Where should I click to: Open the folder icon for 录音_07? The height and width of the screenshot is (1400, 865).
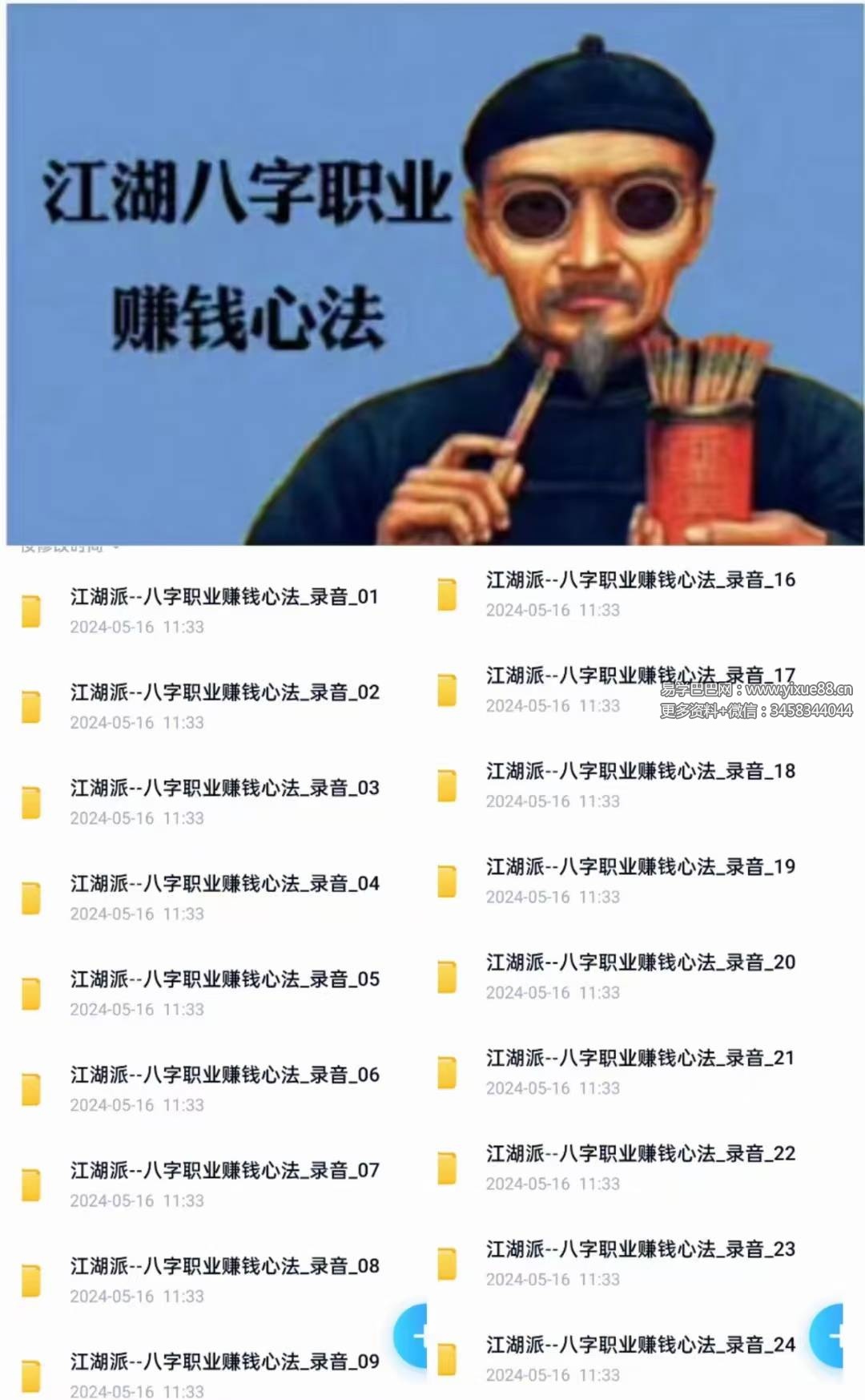tap(32, 1184)
